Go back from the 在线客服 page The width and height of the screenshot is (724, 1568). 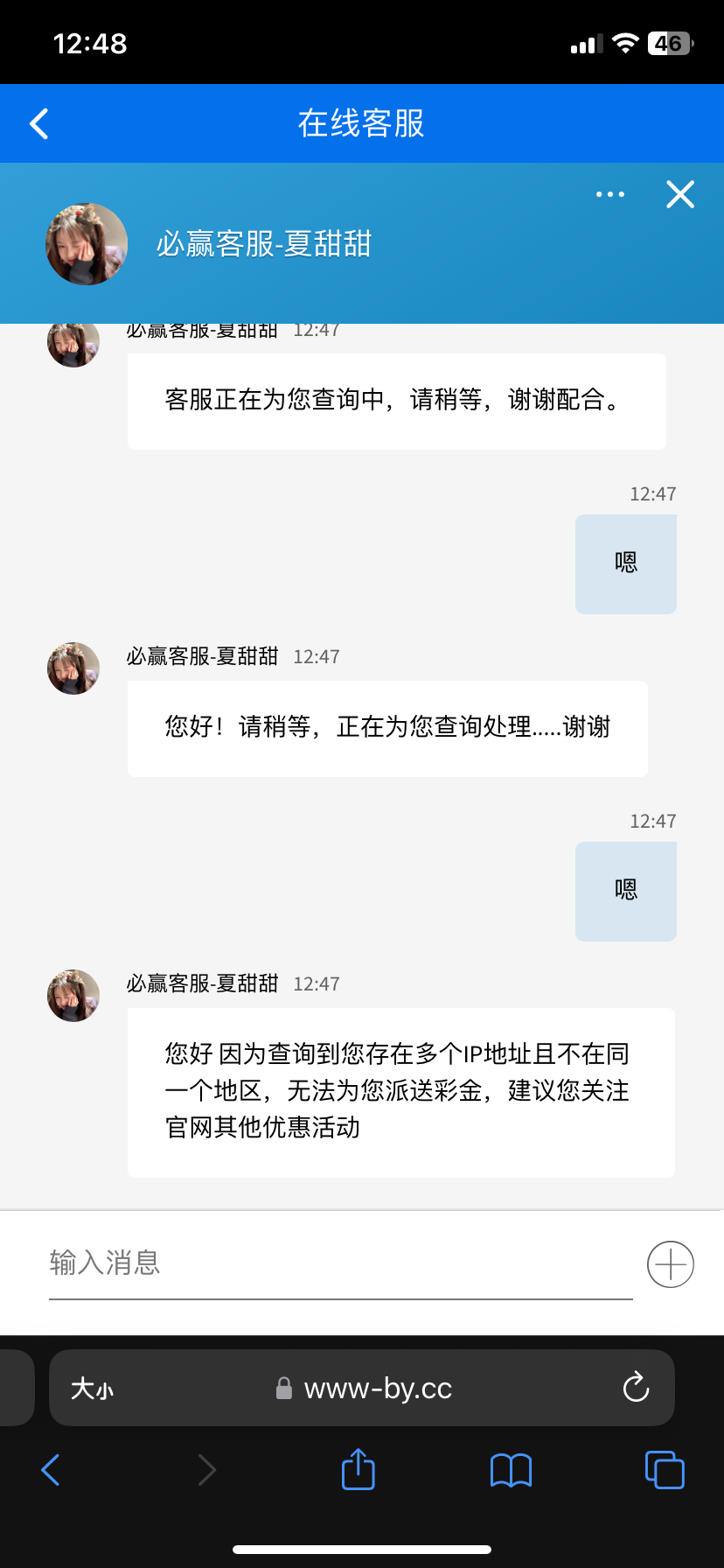pyautogui.click(x=39, y=123)
